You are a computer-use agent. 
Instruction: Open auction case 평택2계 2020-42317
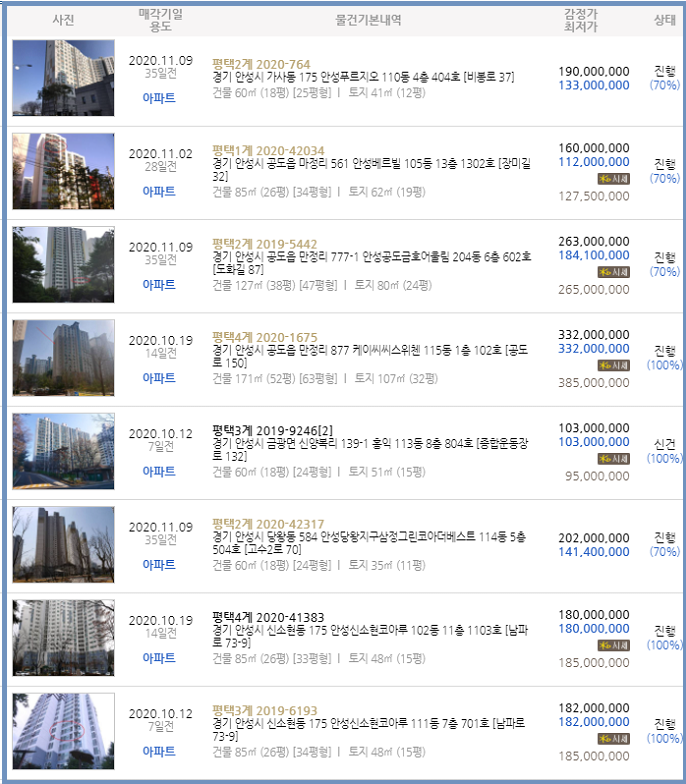[267, 523]
